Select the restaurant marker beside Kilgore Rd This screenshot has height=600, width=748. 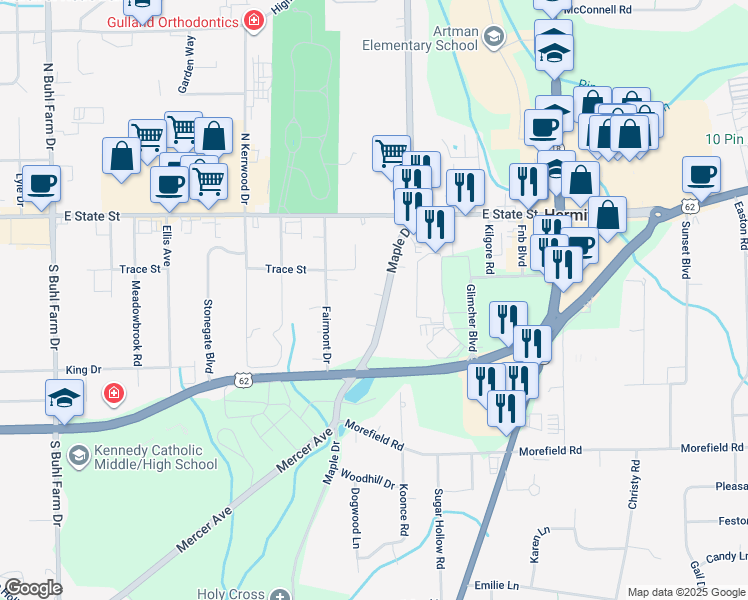point(465,190)
